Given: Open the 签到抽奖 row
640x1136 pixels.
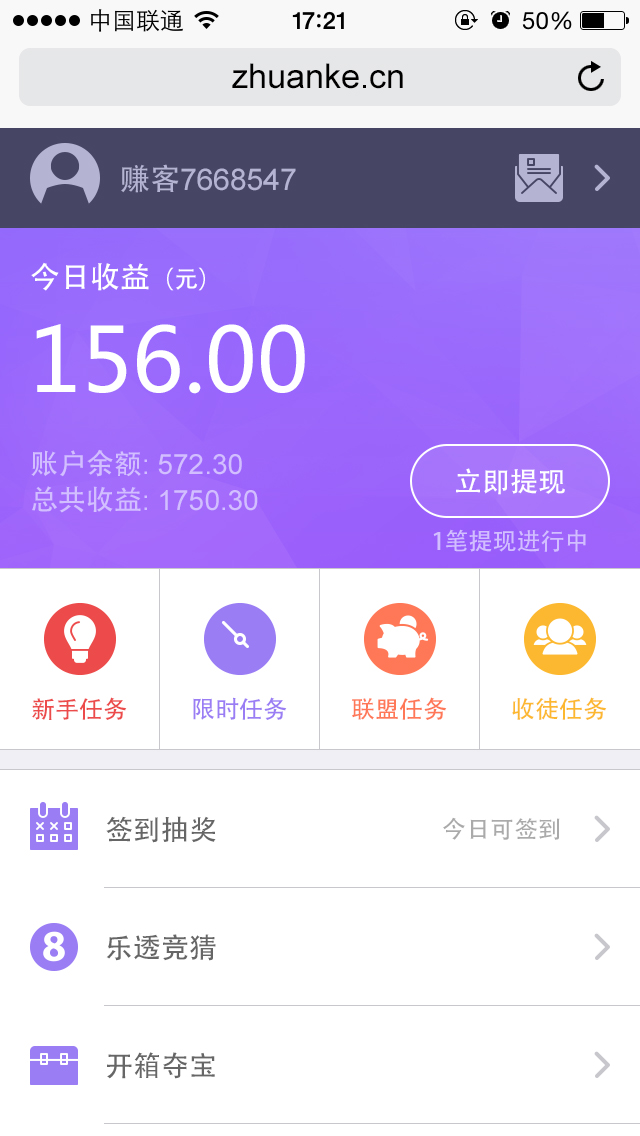Looking at the screenshot, I should tap(320, 829).
